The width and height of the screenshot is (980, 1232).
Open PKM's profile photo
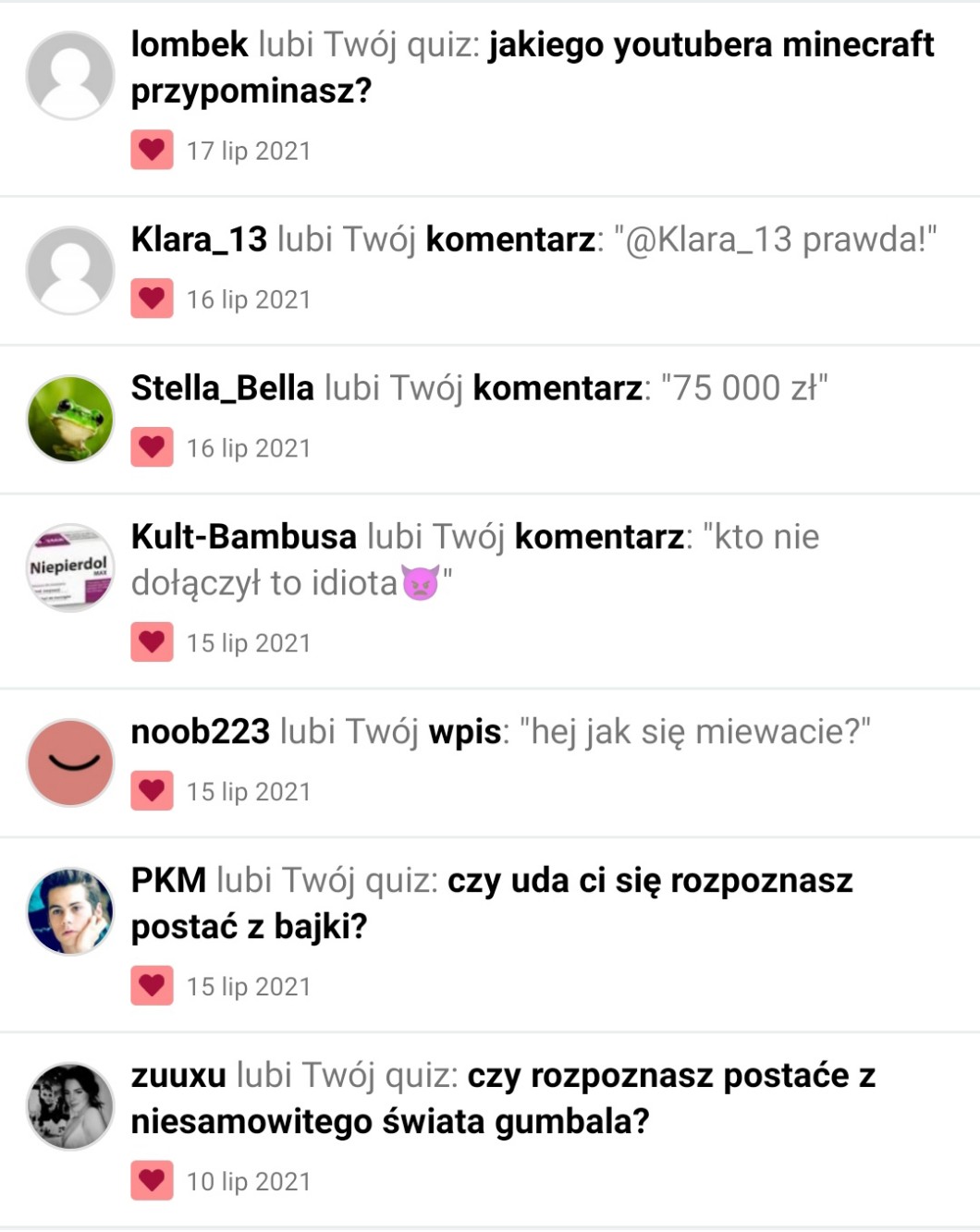(x=70, y=911)
